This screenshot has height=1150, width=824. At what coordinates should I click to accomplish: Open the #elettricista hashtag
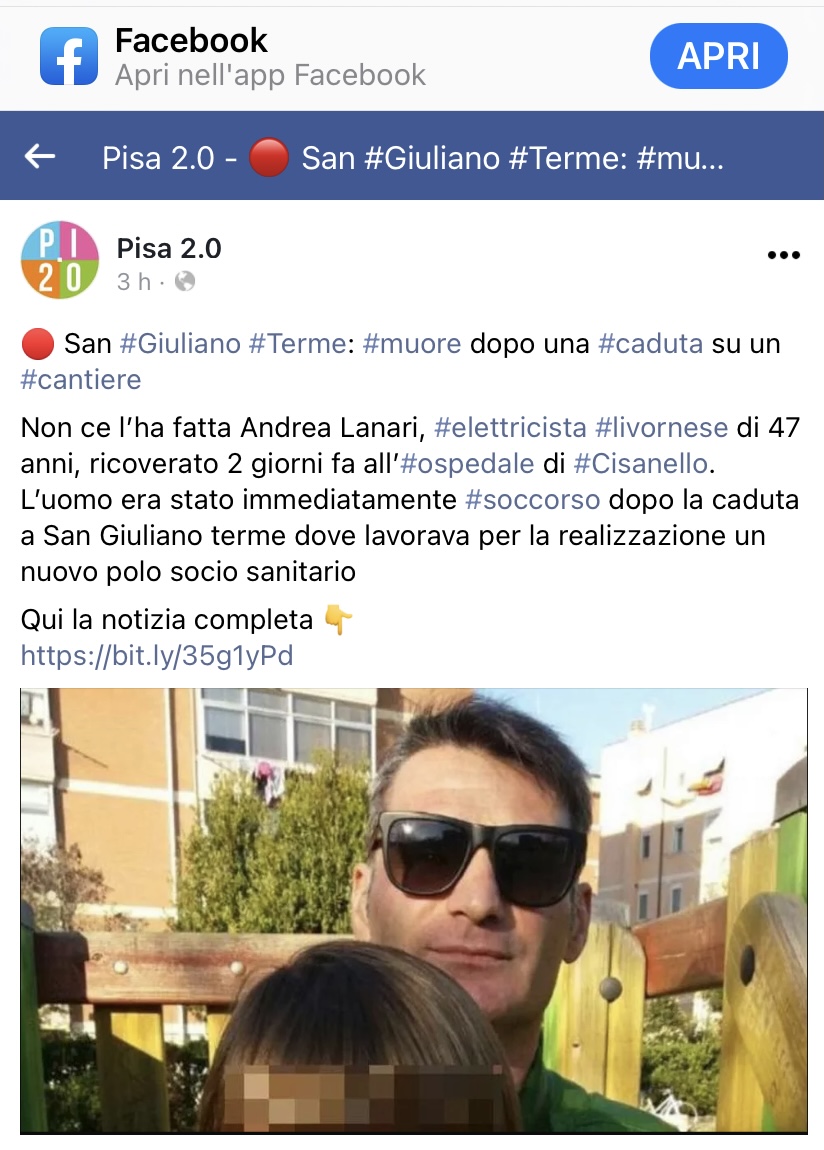point(510,428)
